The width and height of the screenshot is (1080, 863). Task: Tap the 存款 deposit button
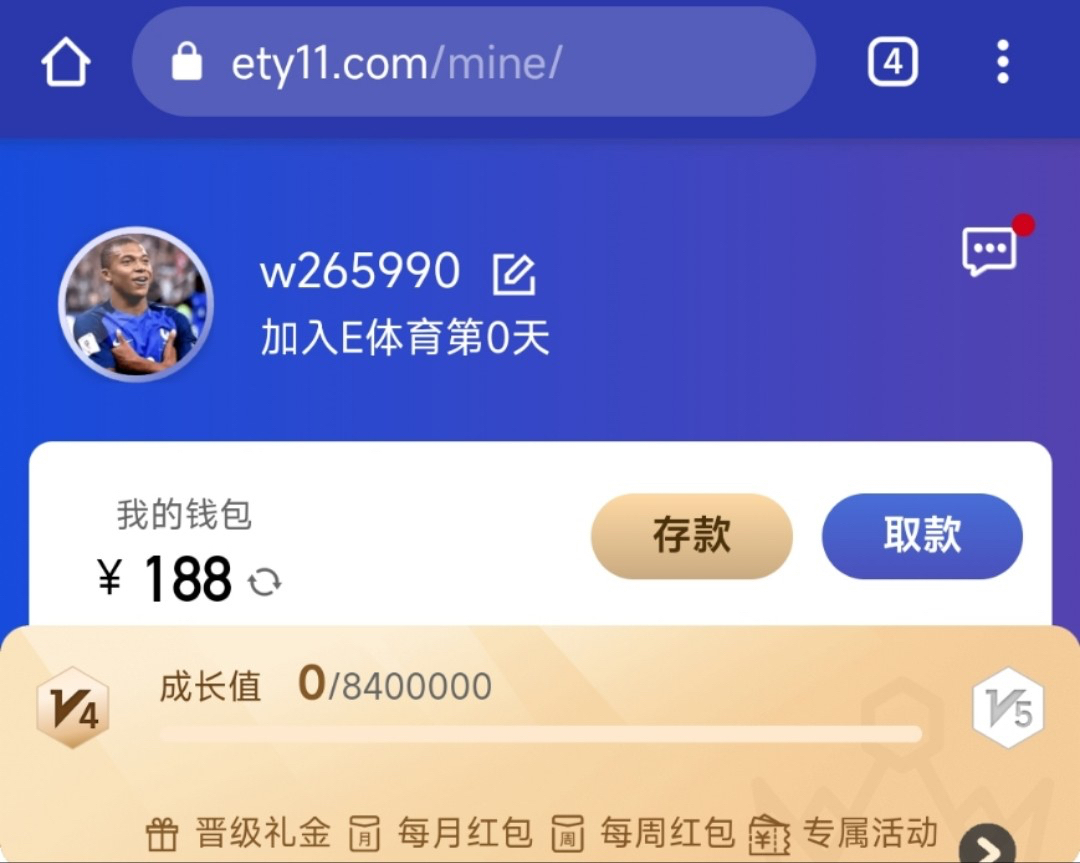pos(692,535)
